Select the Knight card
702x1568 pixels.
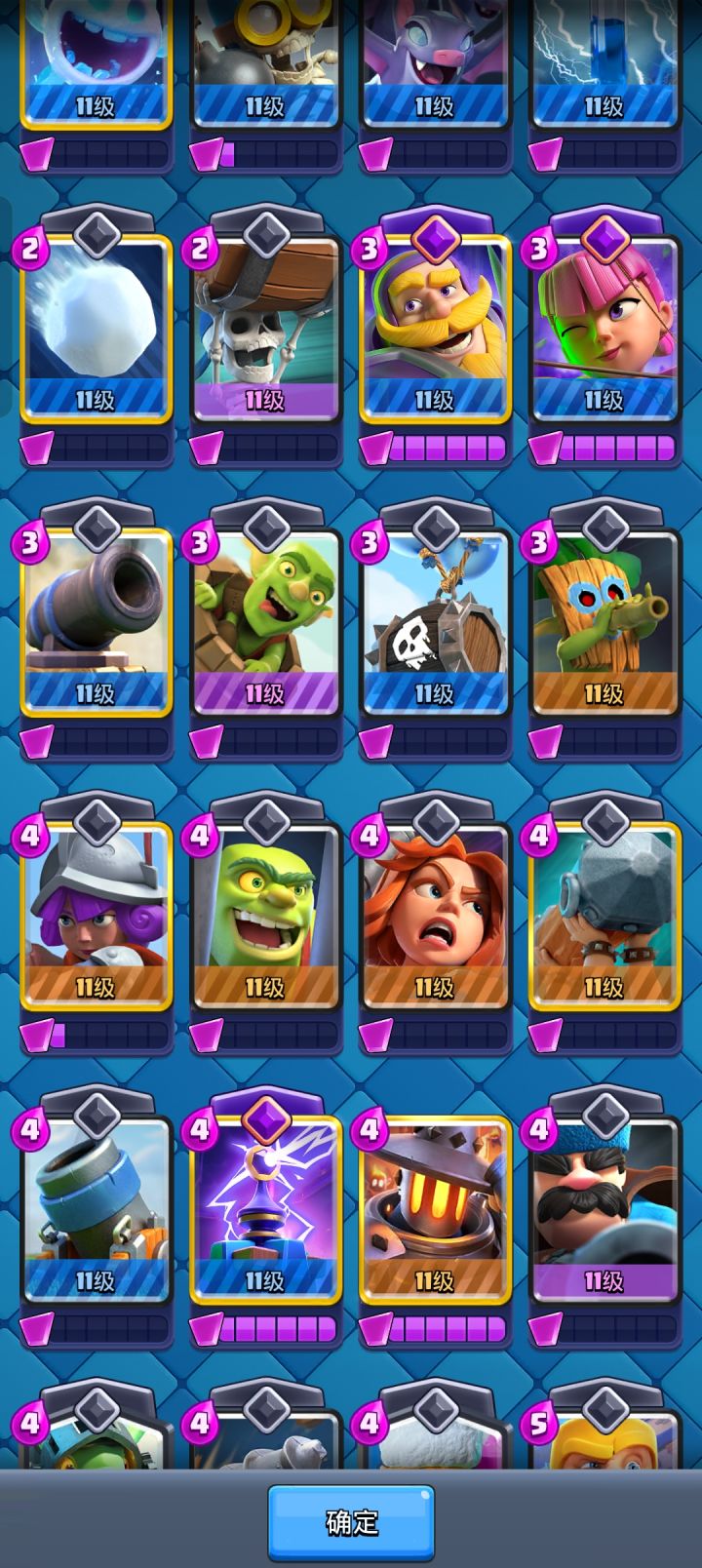click(x=435, y=312)
